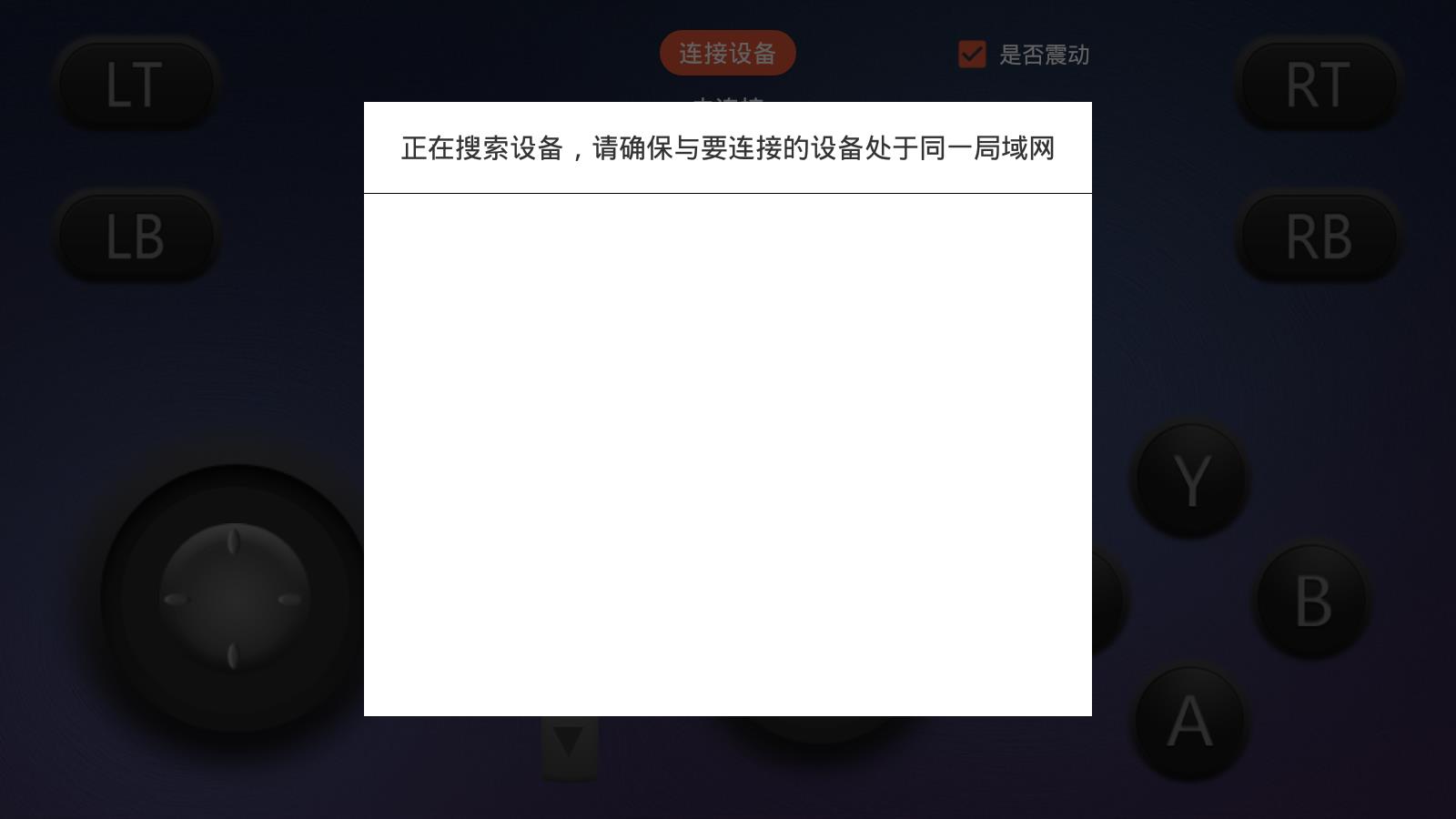Tap the RB bumper button

click(1318, 237)
